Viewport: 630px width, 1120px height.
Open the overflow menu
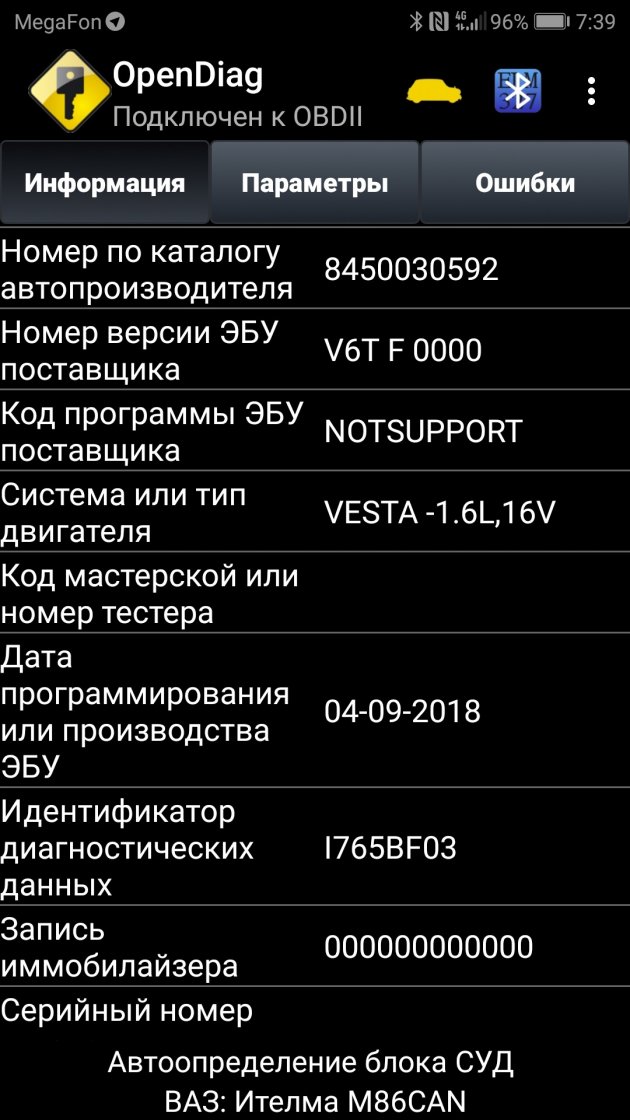point(591,91)
